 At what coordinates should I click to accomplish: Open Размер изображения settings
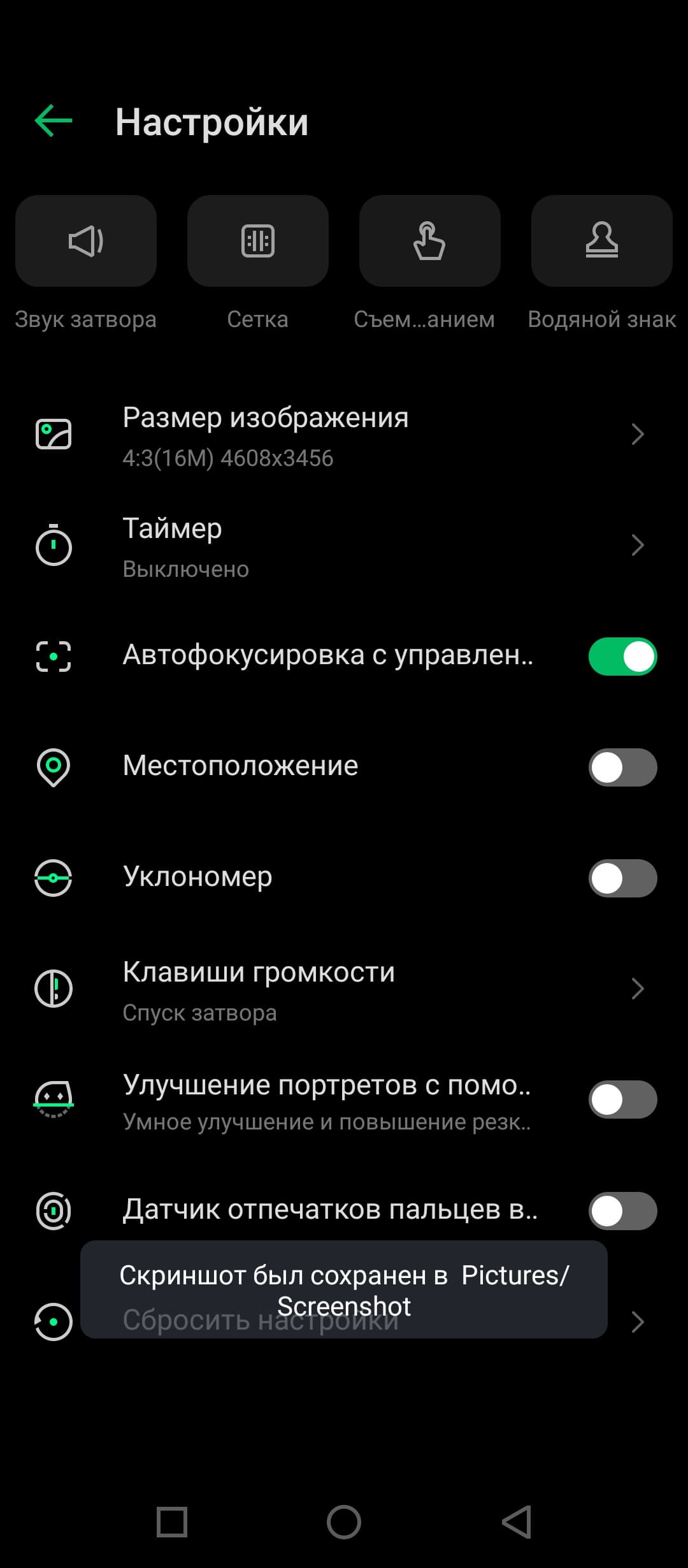(344, 436)
